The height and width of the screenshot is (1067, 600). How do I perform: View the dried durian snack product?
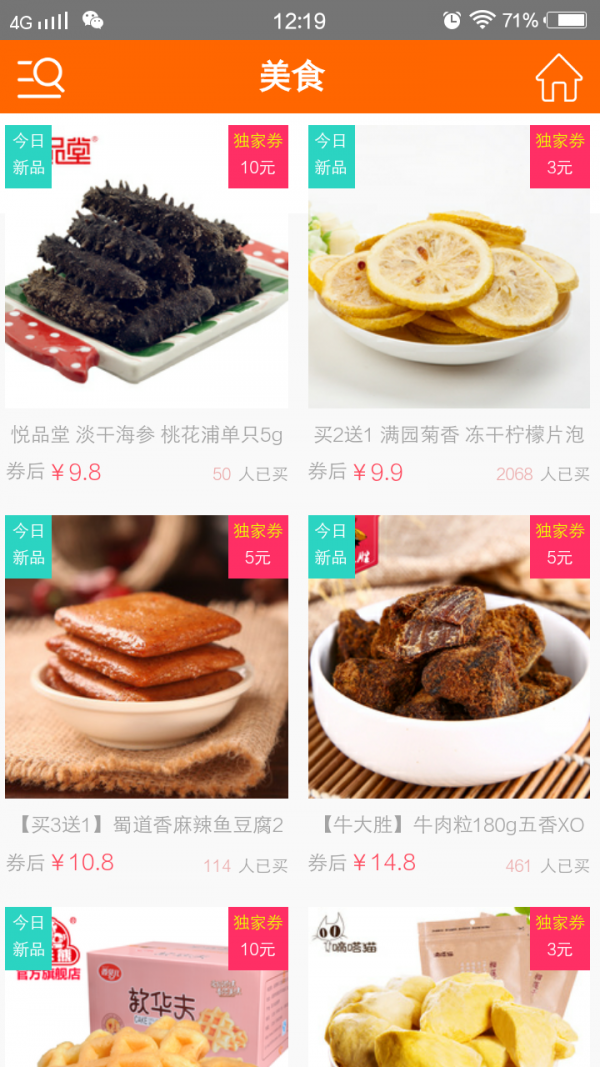click(449, 990)
